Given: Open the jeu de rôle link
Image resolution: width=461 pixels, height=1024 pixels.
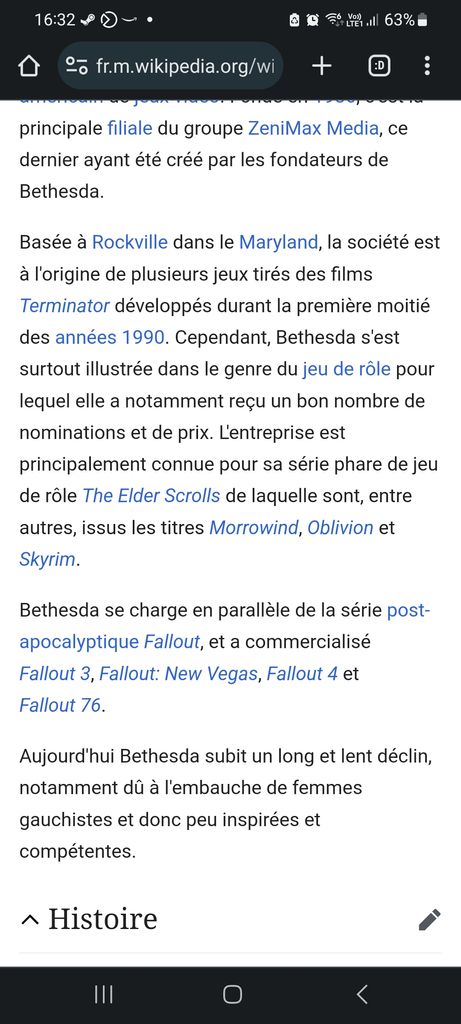Looking at the screenshot, I should coord(347,369).
